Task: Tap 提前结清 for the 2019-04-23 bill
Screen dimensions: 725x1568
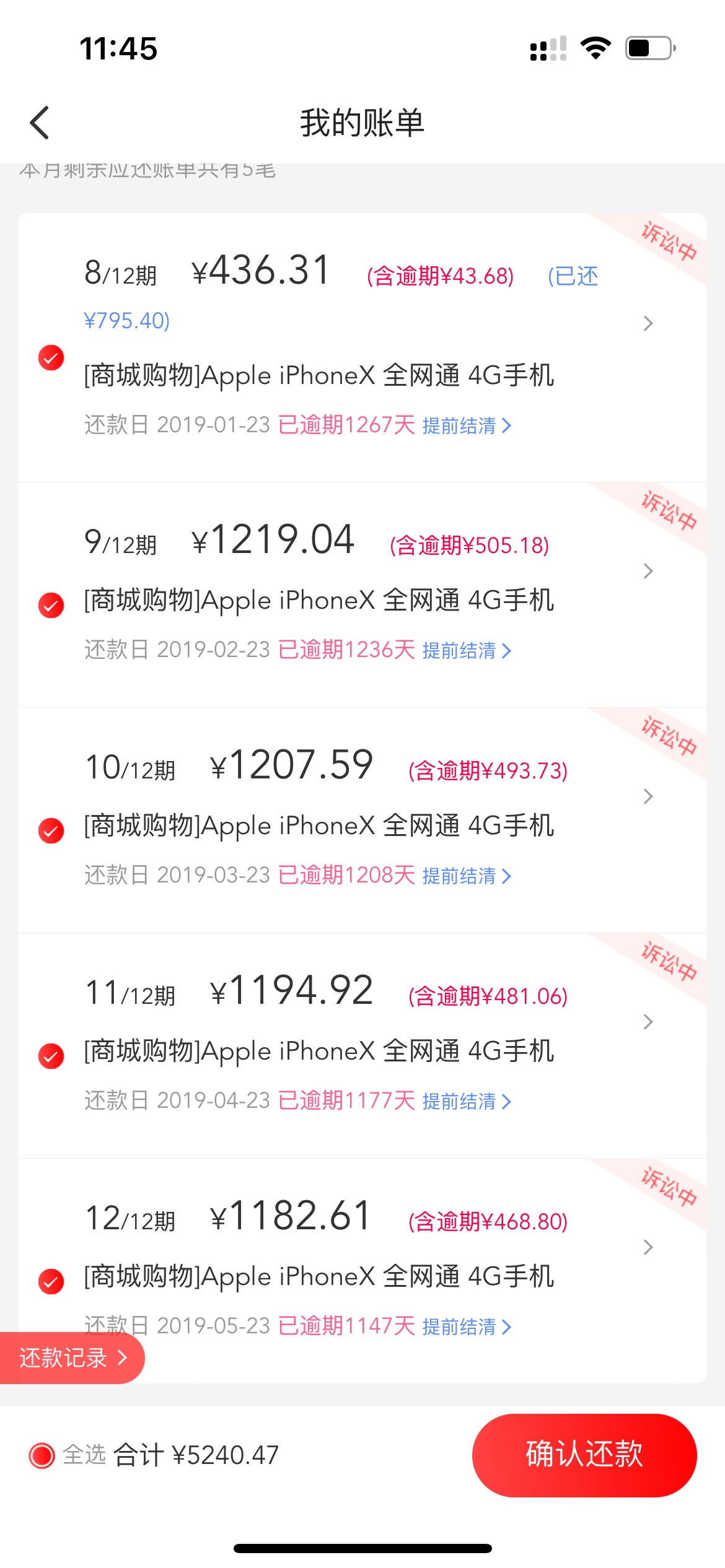Action: 467,1101
